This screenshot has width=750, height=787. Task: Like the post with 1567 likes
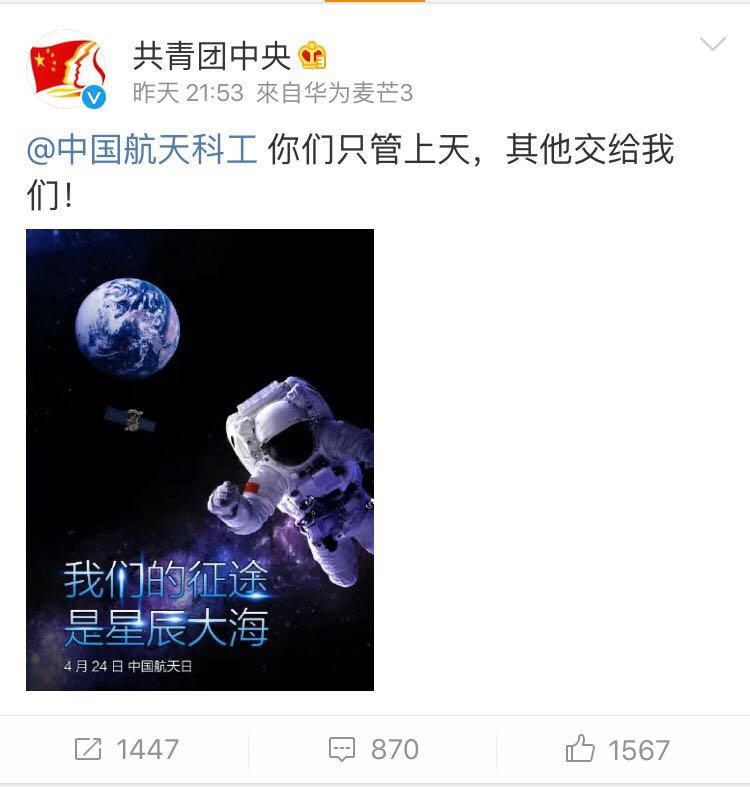(x=617, y=749)
